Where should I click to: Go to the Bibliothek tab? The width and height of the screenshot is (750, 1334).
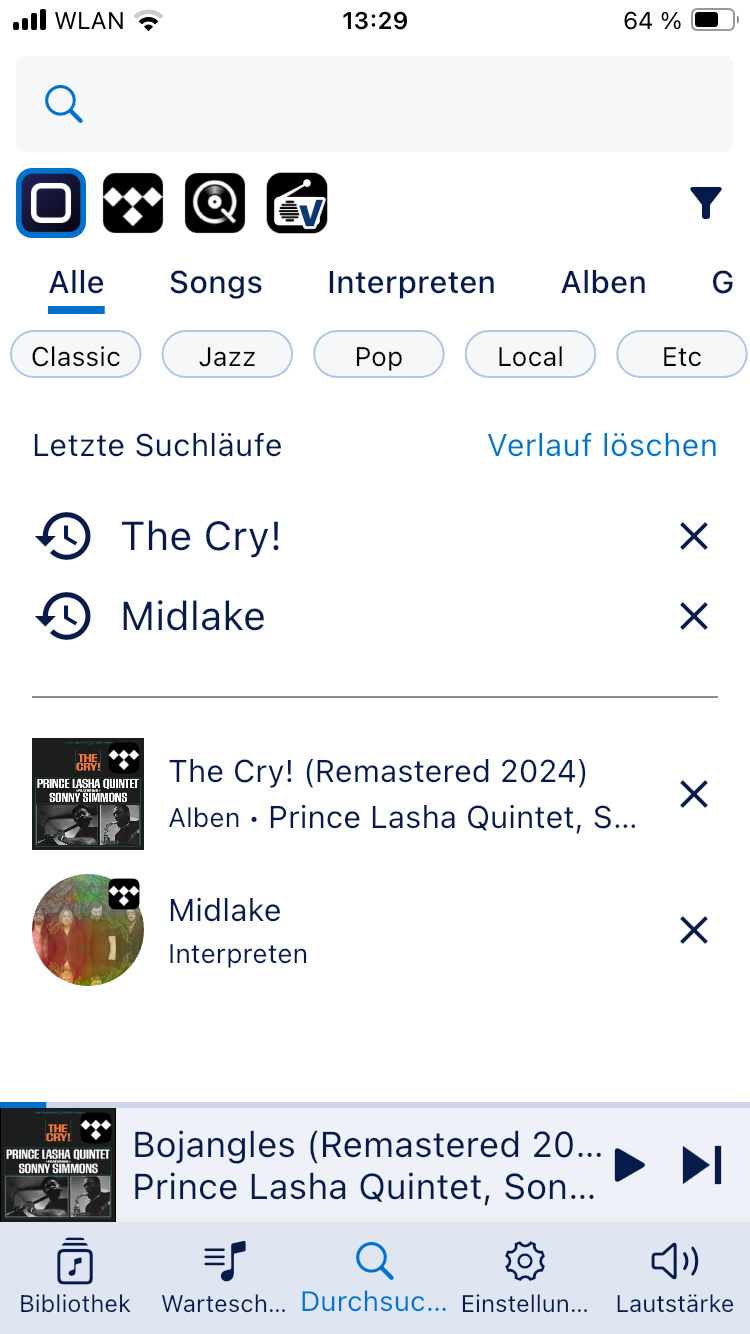tap(75, 1277)
